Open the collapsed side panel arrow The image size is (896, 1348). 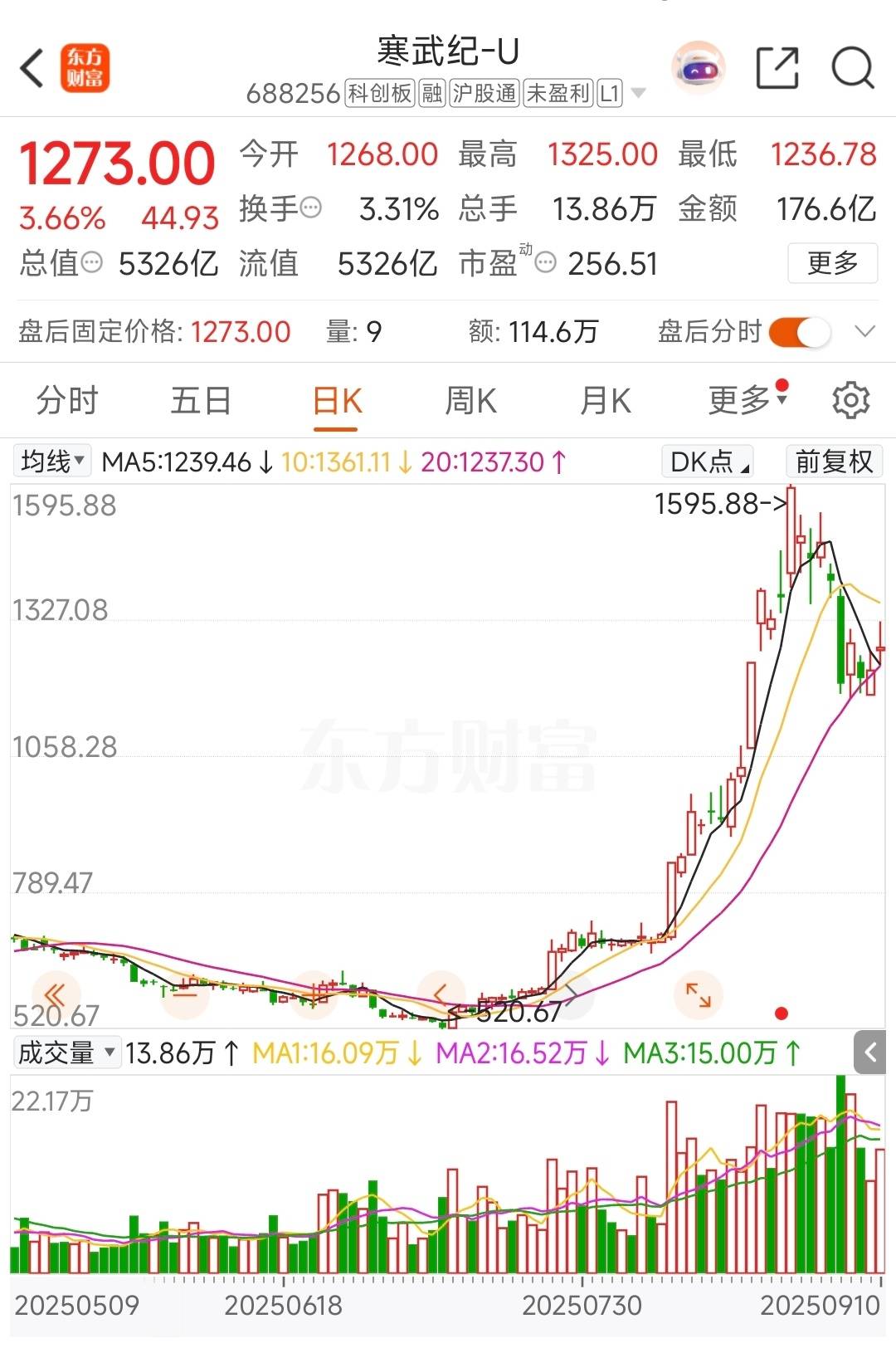point(871,1053)
